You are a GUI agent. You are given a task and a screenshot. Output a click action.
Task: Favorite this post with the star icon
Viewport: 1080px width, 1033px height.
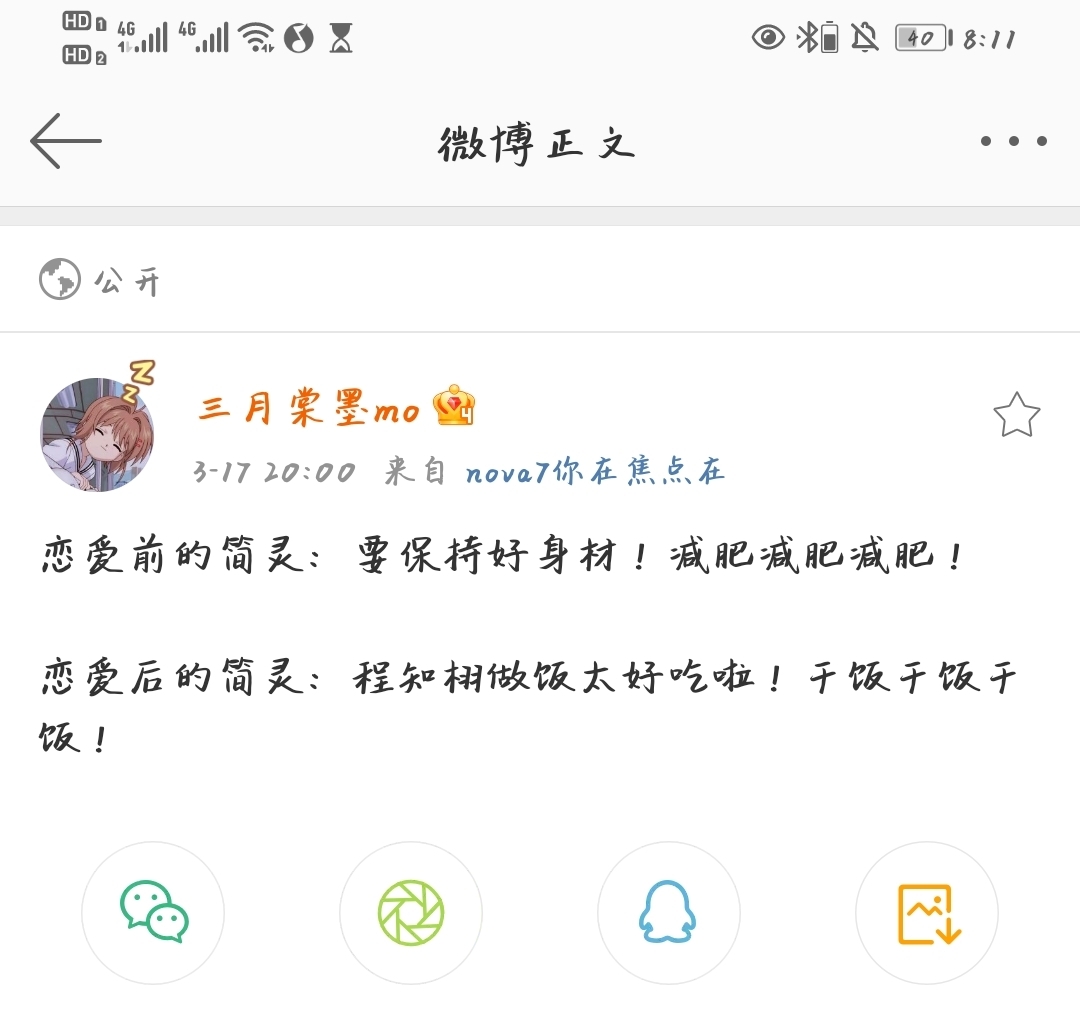1016,415
